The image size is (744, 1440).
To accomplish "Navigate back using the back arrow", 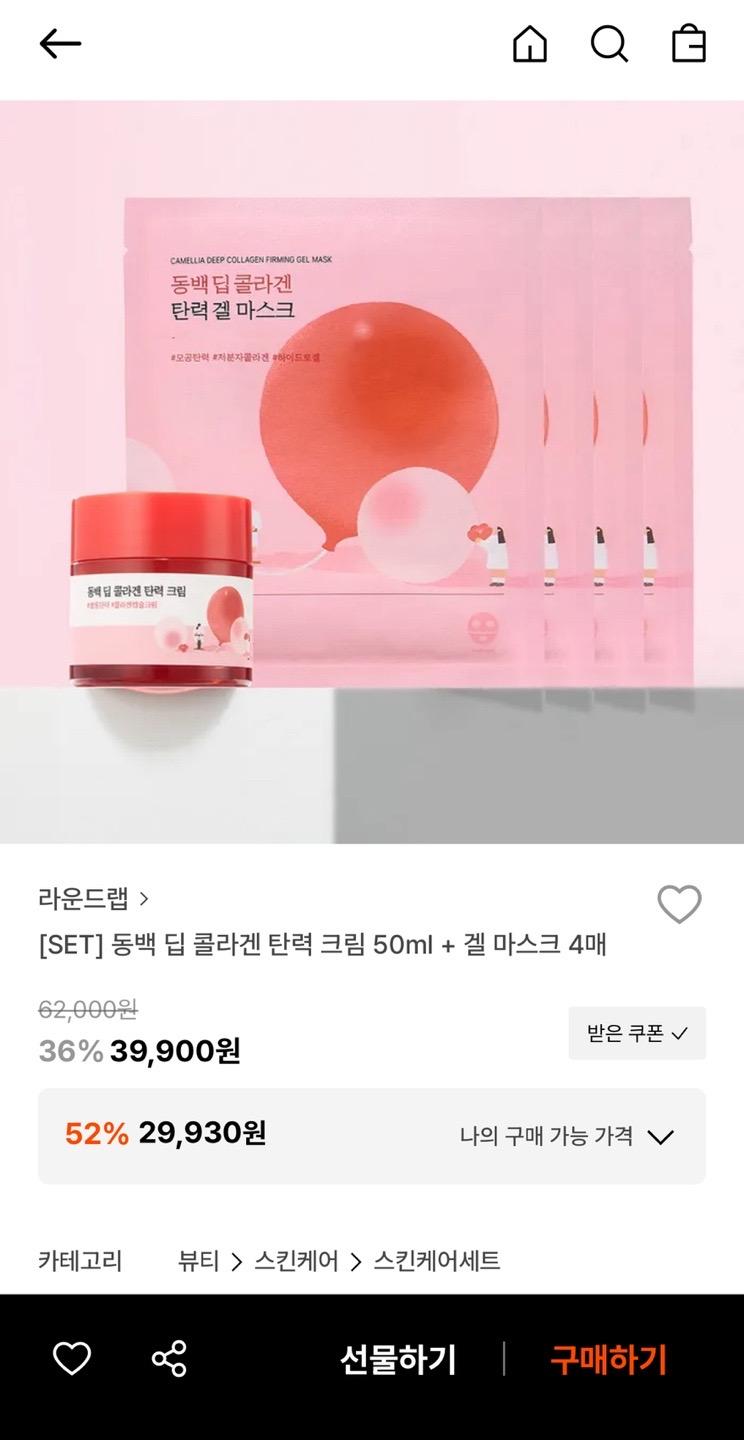I will [x=60, y=44].
